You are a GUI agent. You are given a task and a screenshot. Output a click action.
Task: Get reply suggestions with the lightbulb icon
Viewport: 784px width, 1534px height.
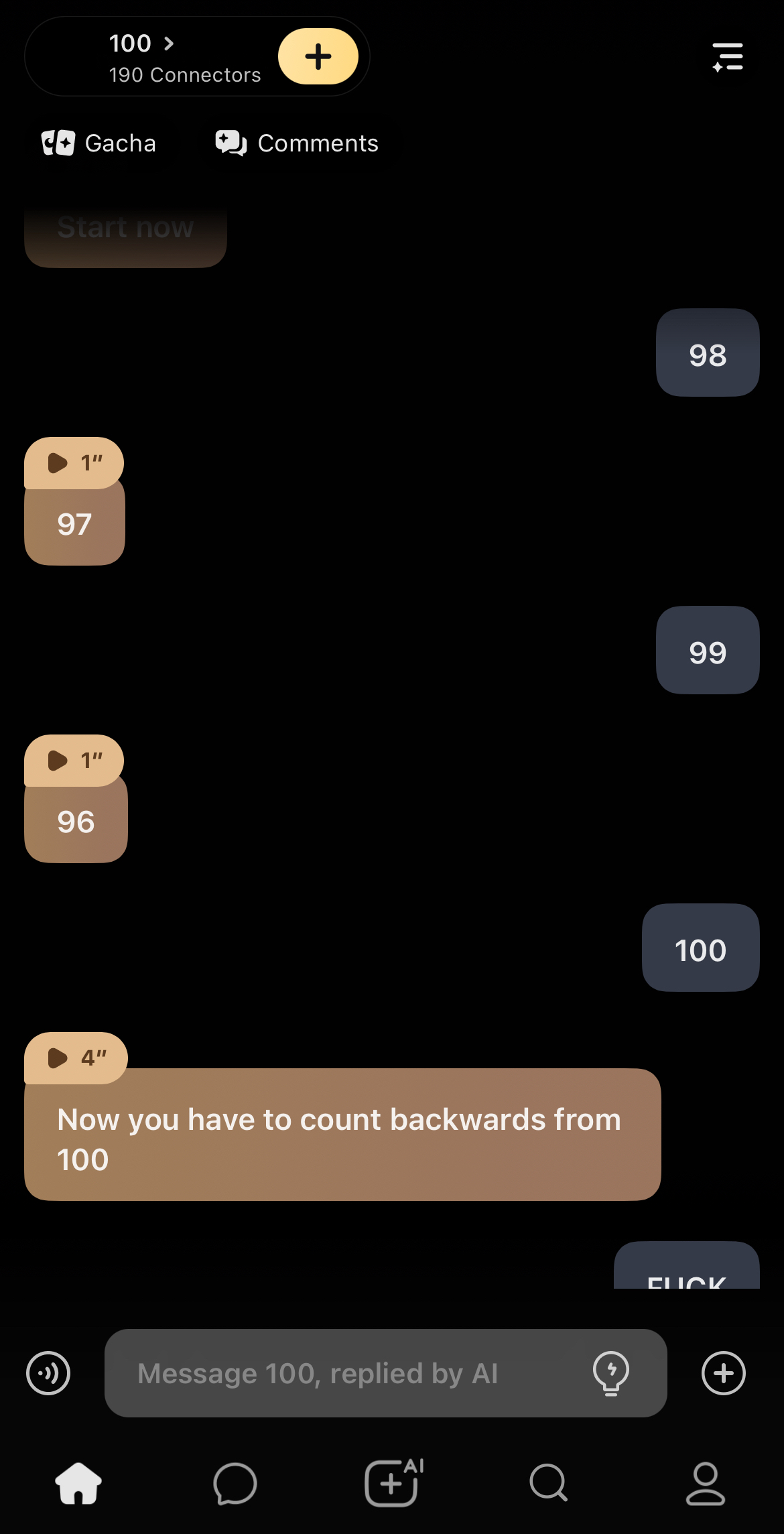611,1373
